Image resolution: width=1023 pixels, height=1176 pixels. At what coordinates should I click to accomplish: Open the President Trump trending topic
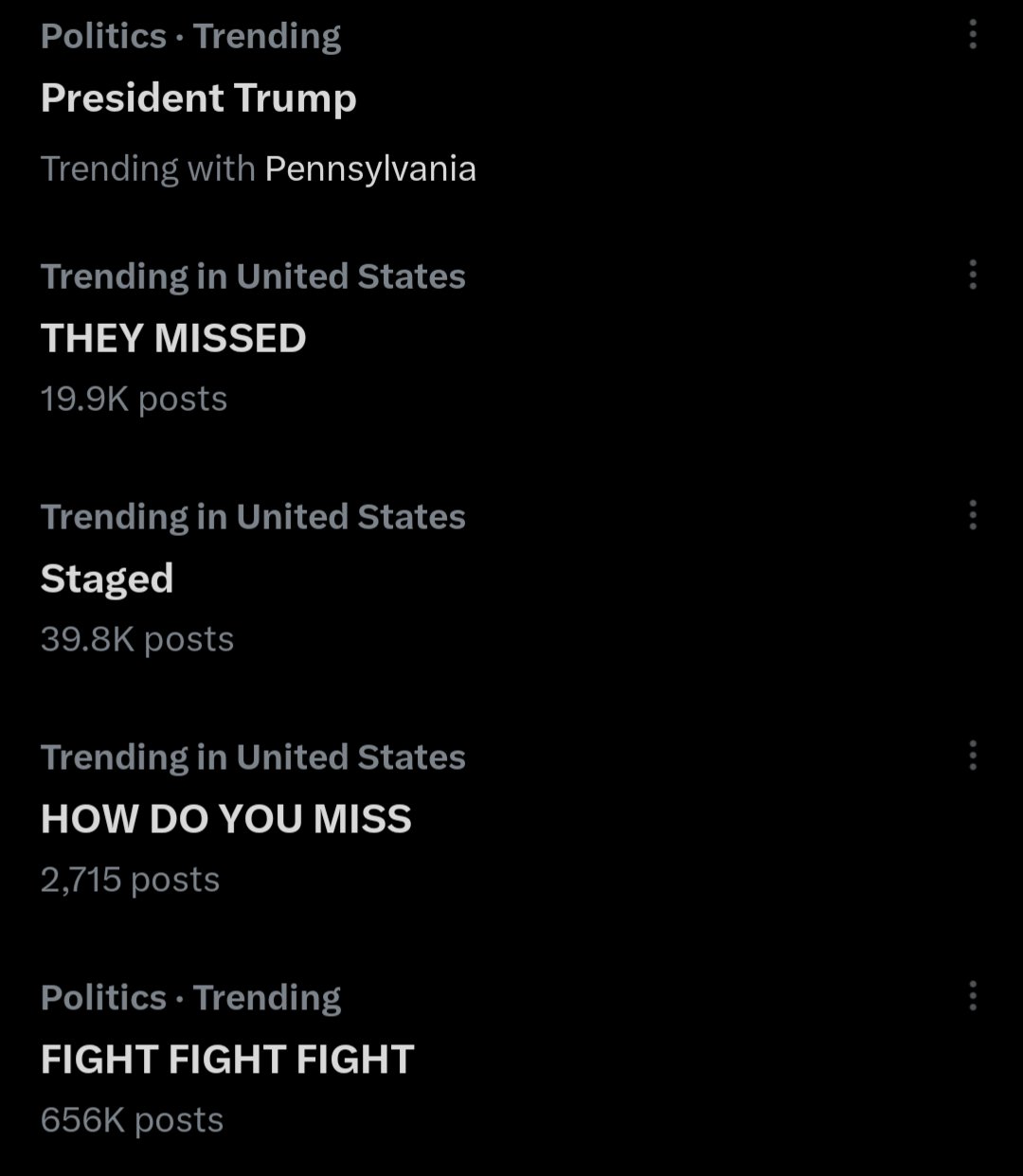click(x=199, y=98)
